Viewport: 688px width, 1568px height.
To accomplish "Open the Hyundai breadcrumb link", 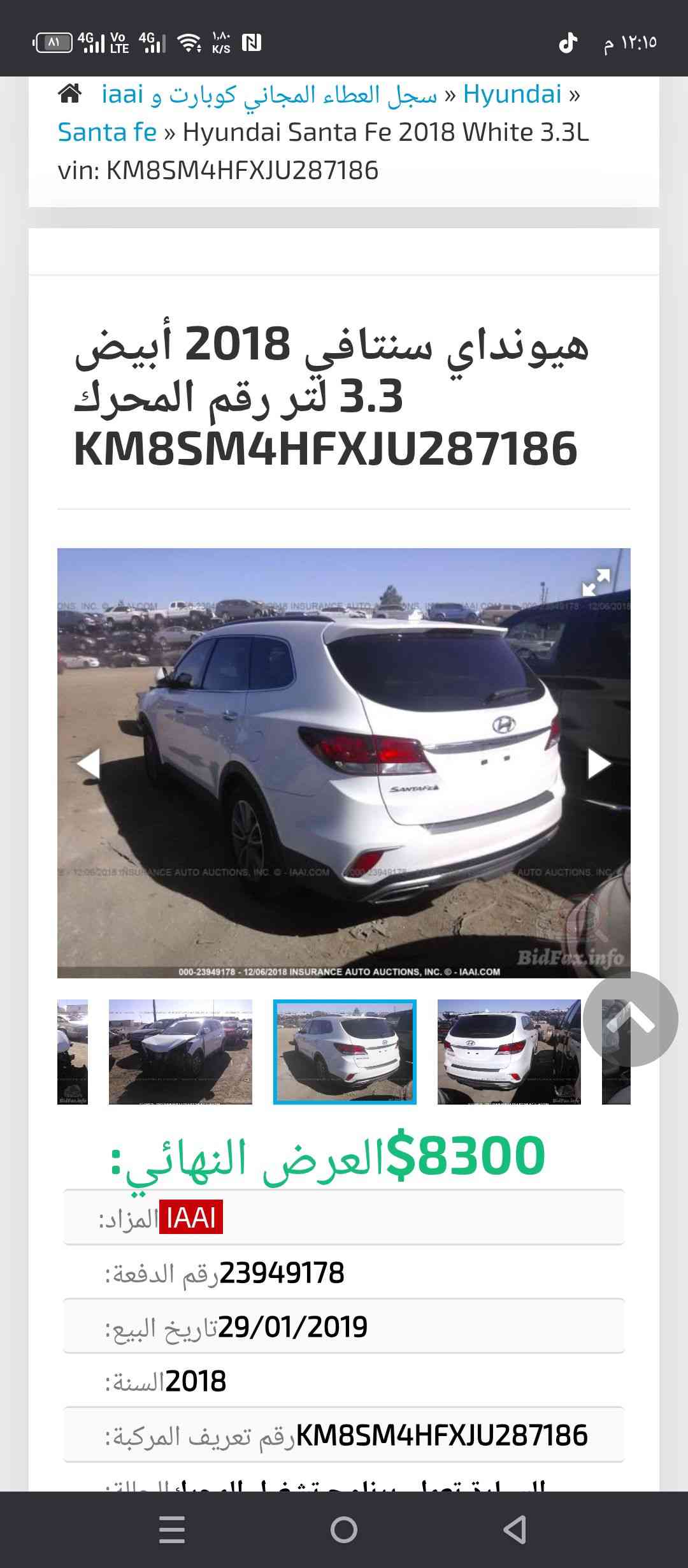I will click(512, 94).
